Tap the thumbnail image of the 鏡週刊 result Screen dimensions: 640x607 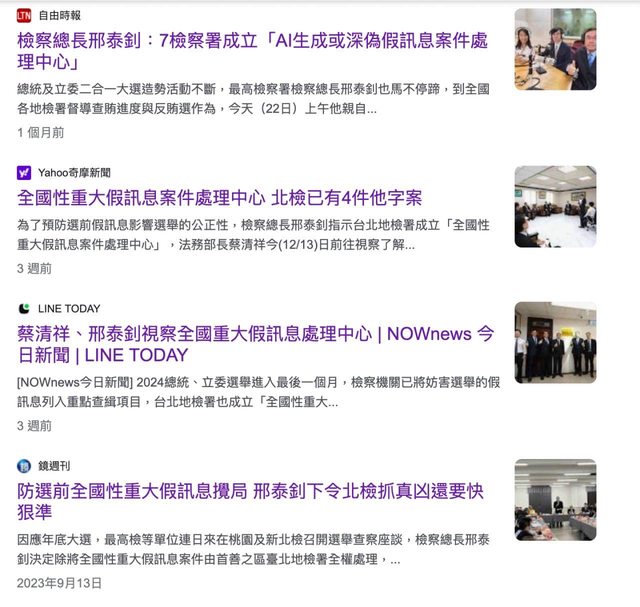[x=555, y=500]
